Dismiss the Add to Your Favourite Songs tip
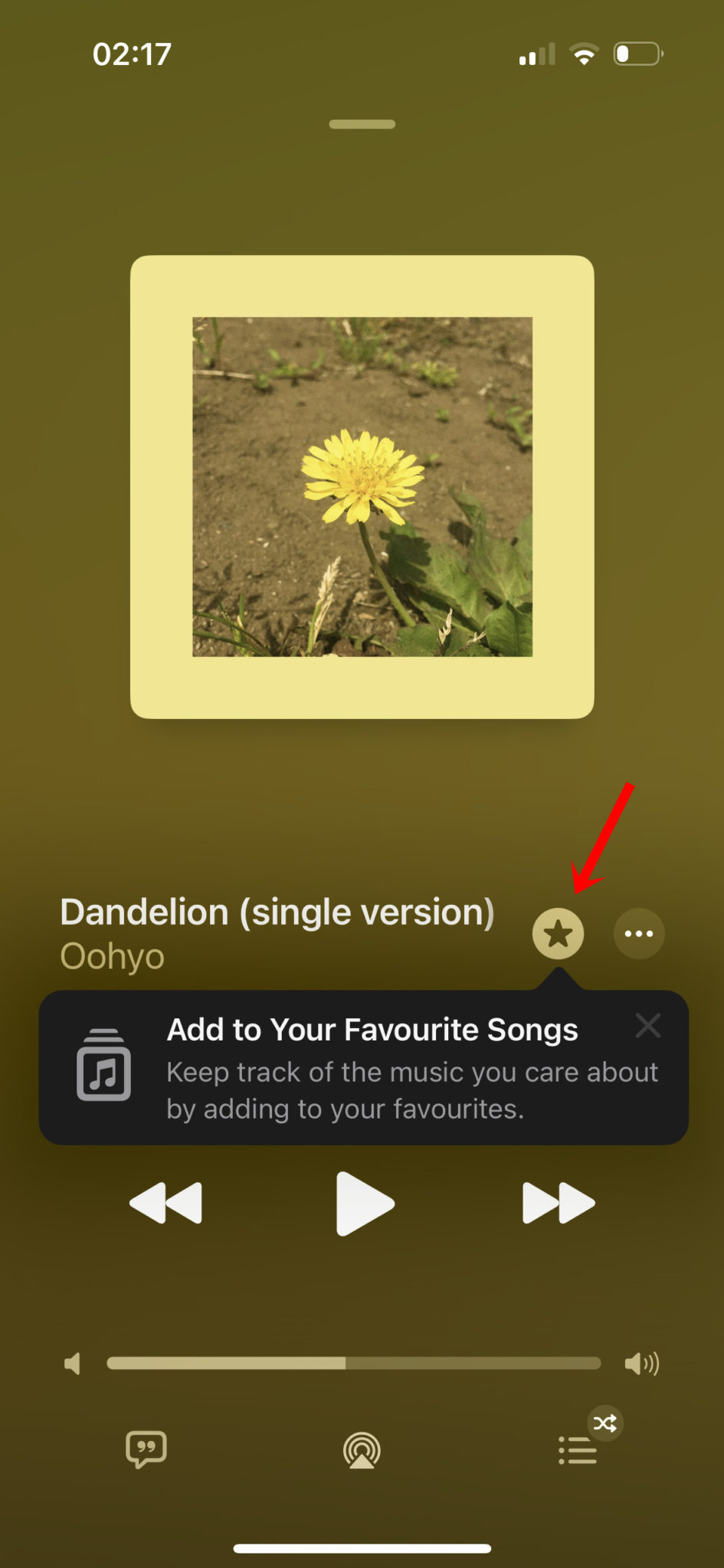The height and width of the screenshot is (1568, 724). click(x=647, y=1025)
